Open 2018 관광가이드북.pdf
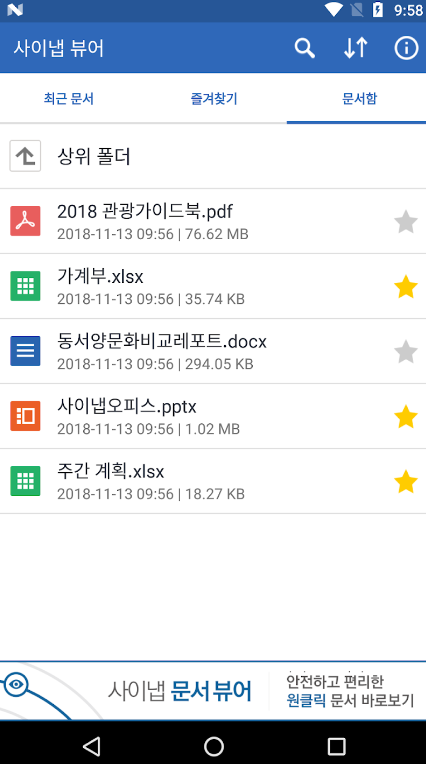This screenshot has width=426, height=764. pos(195,221)
